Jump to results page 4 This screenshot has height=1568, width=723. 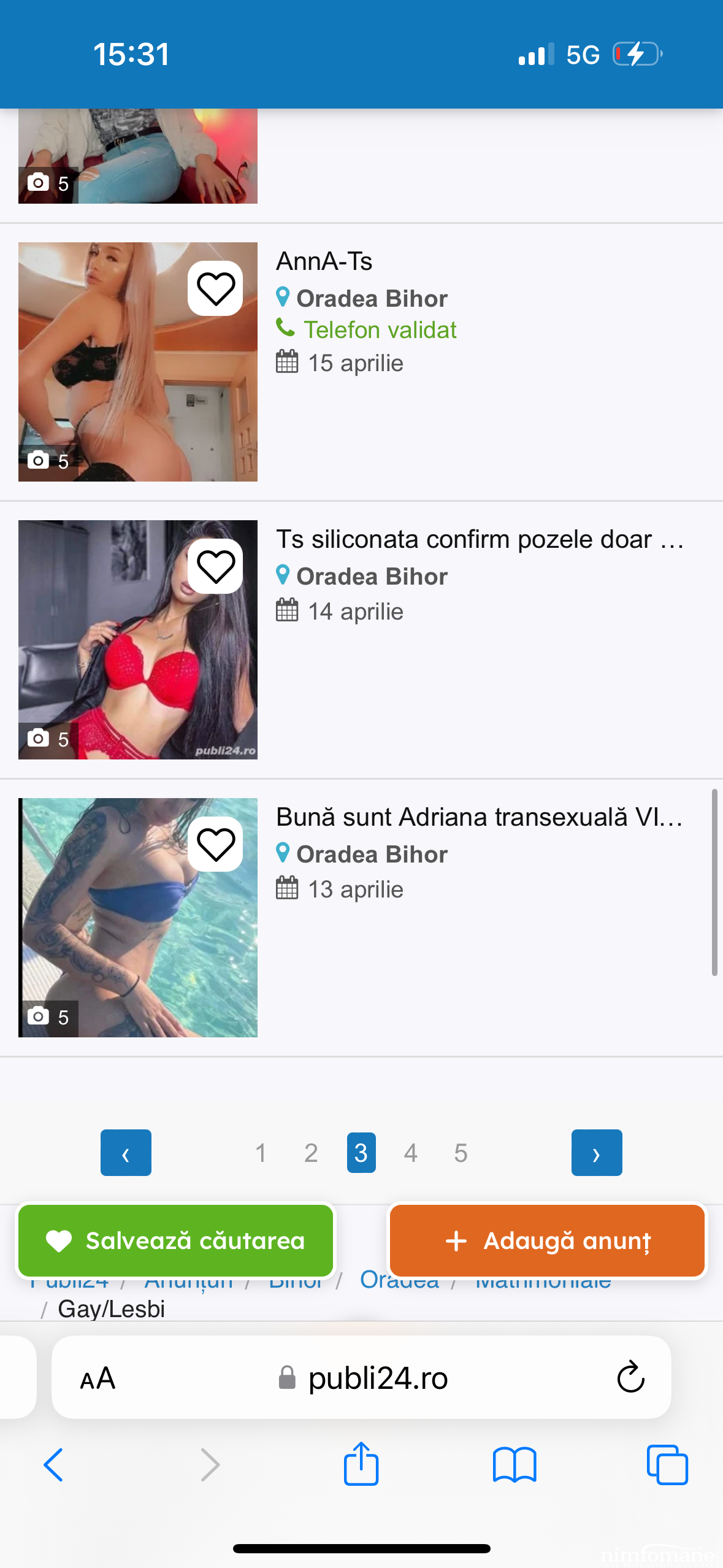tap(410, 1153)
